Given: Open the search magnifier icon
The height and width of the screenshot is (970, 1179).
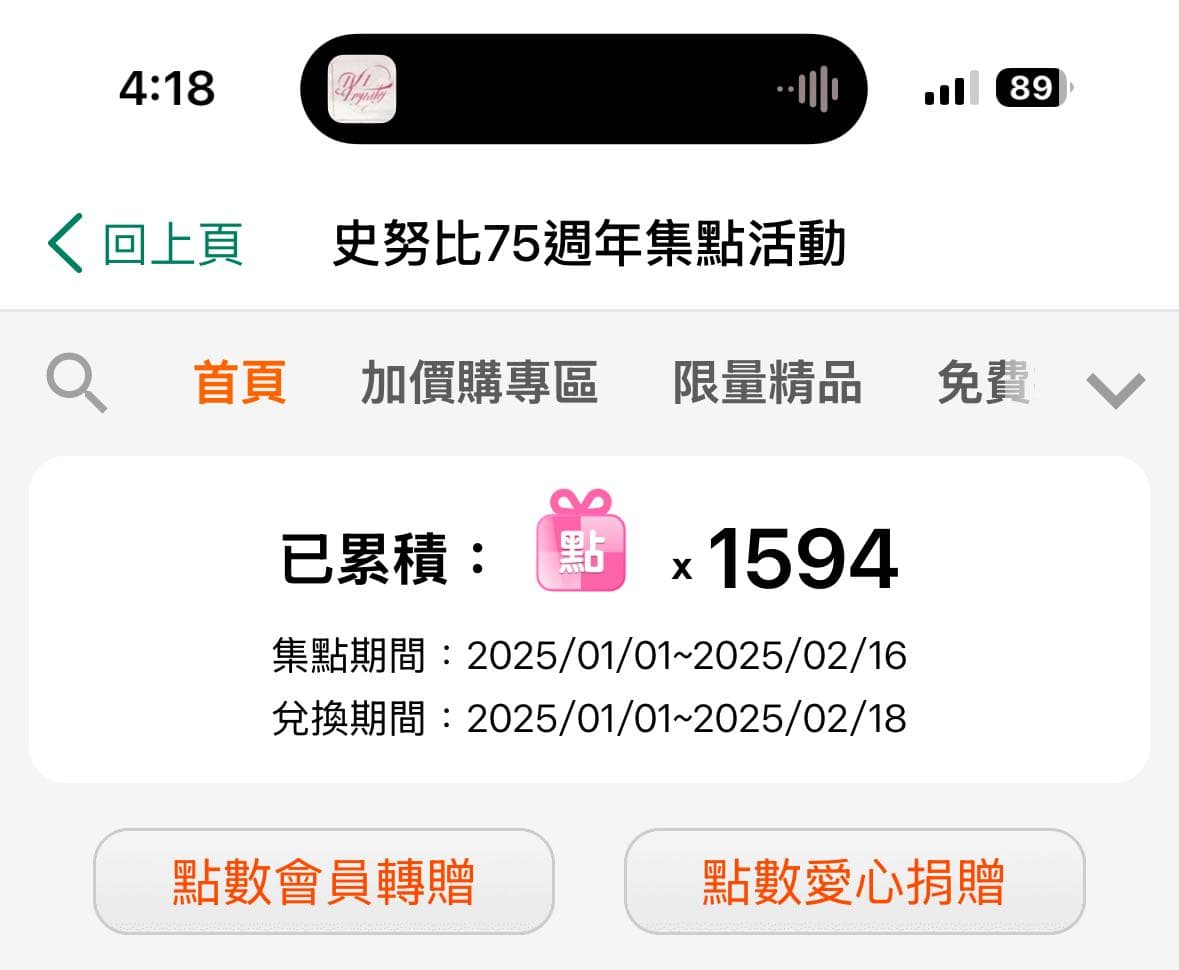Looking at the screenshot, I should 77,385.
